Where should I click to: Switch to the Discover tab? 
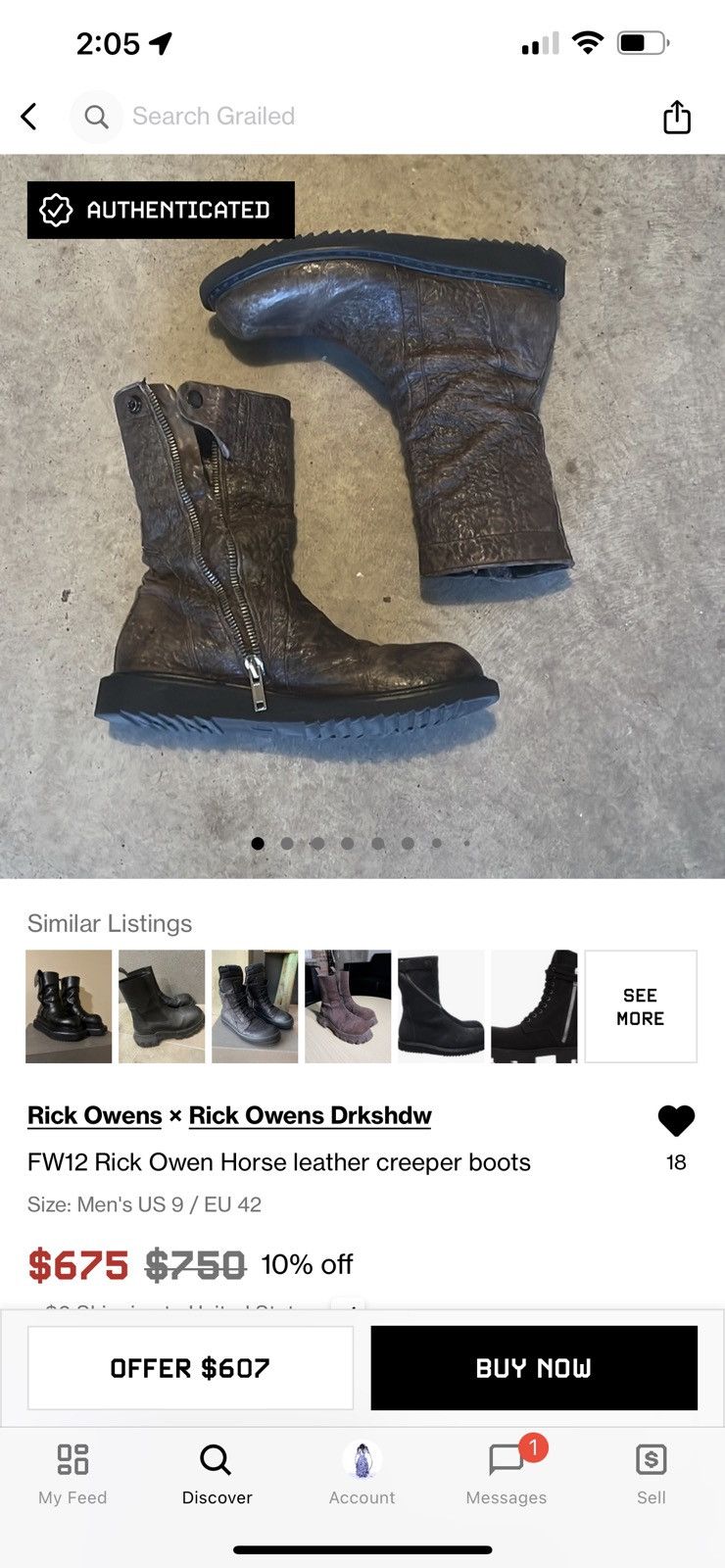[217, 1473]
